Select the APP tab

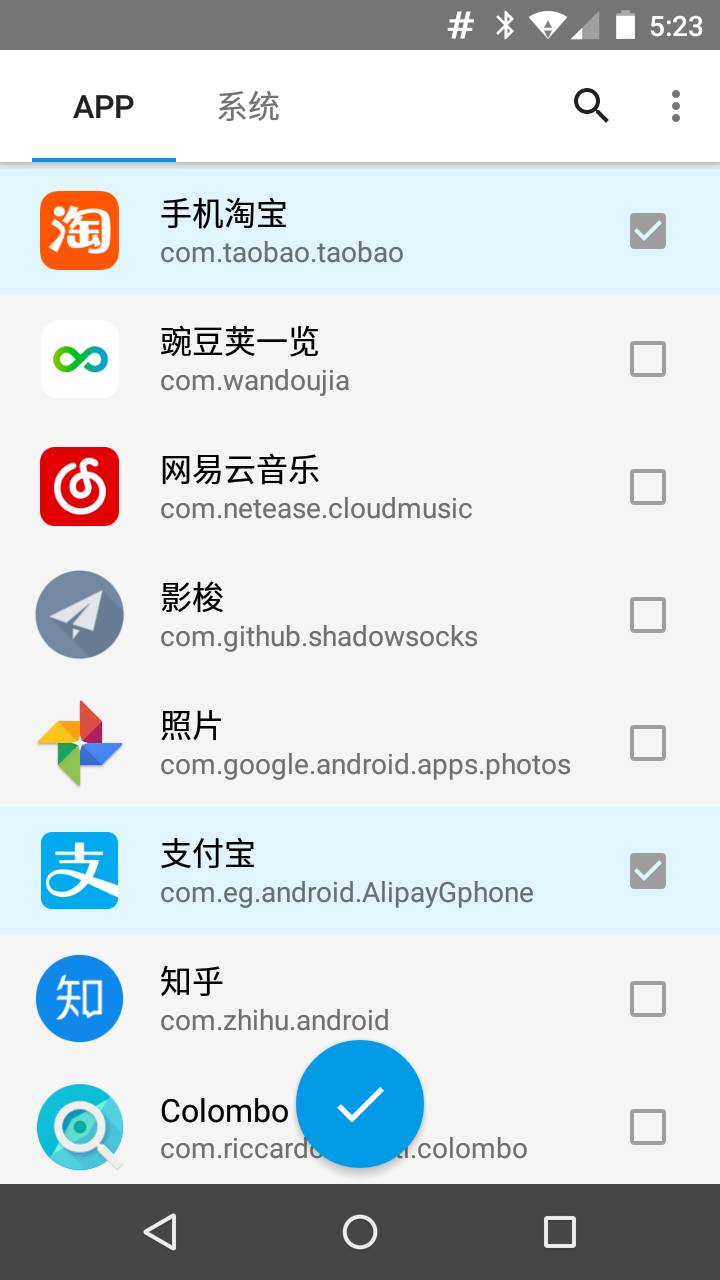coord(104,106)
